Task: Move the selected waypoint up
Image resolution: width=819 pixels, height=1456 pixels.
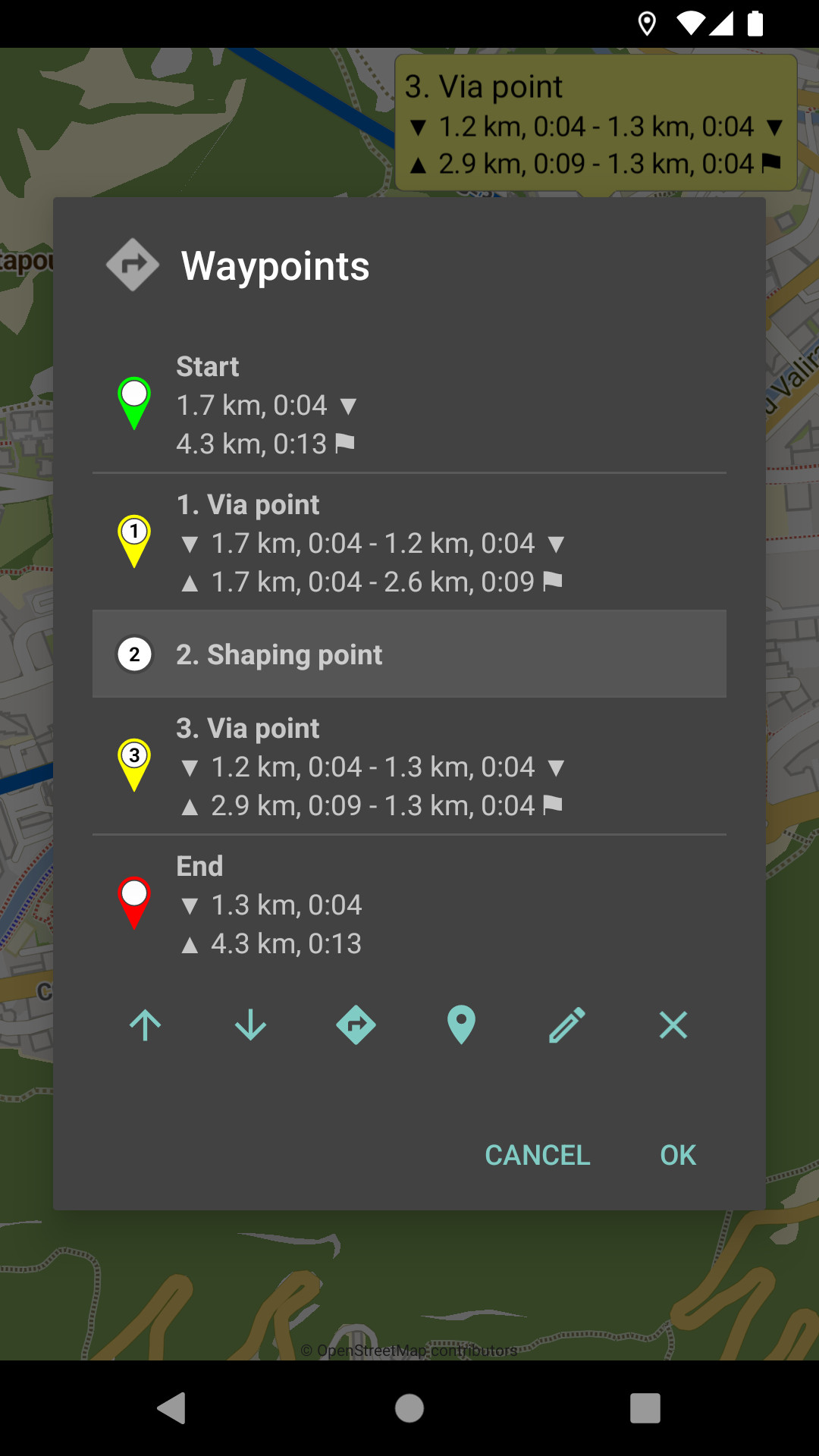Action: (145, 1025)
